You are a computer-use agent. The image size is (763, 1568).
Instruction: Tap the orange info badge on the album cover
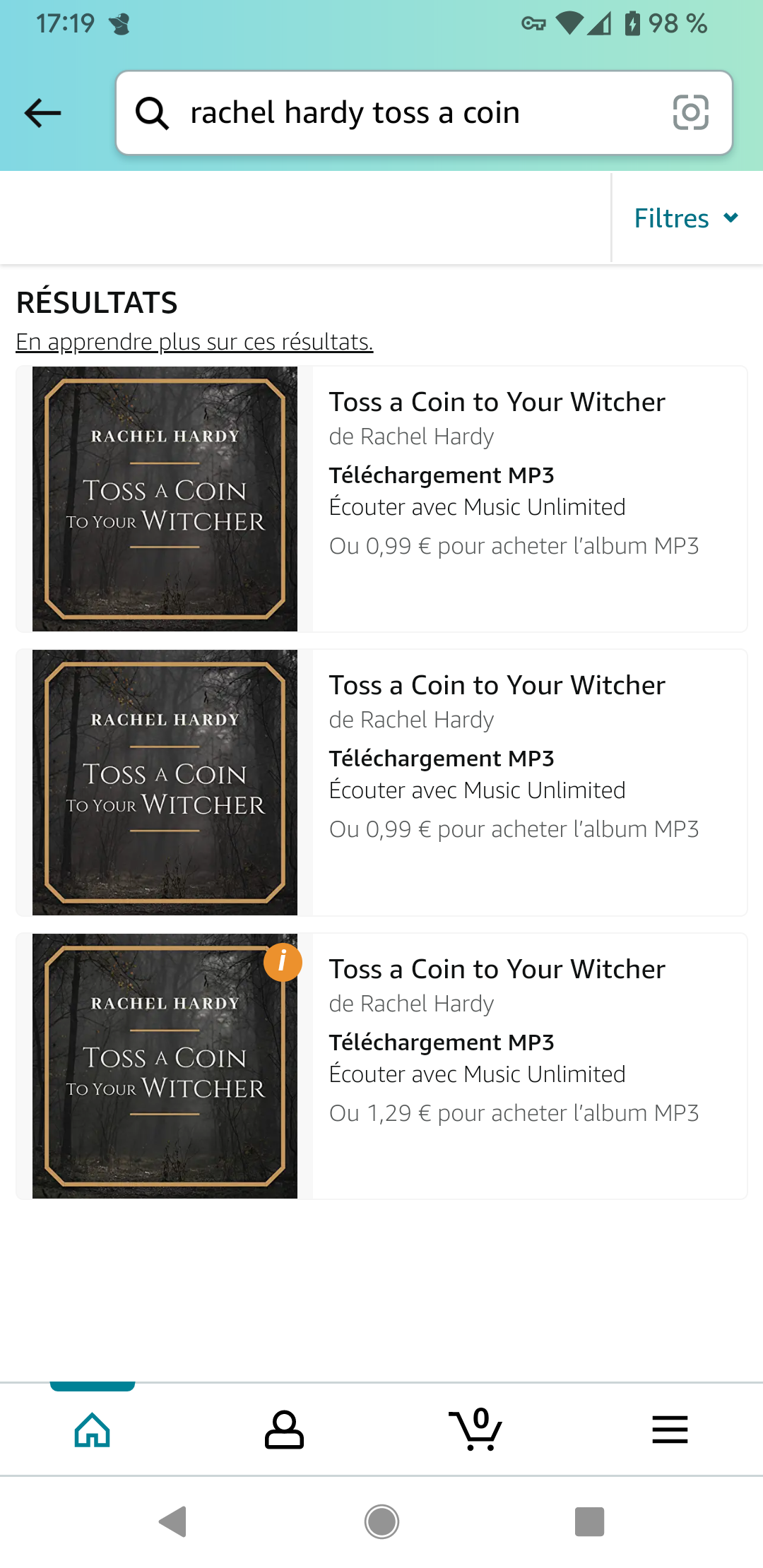283,961
